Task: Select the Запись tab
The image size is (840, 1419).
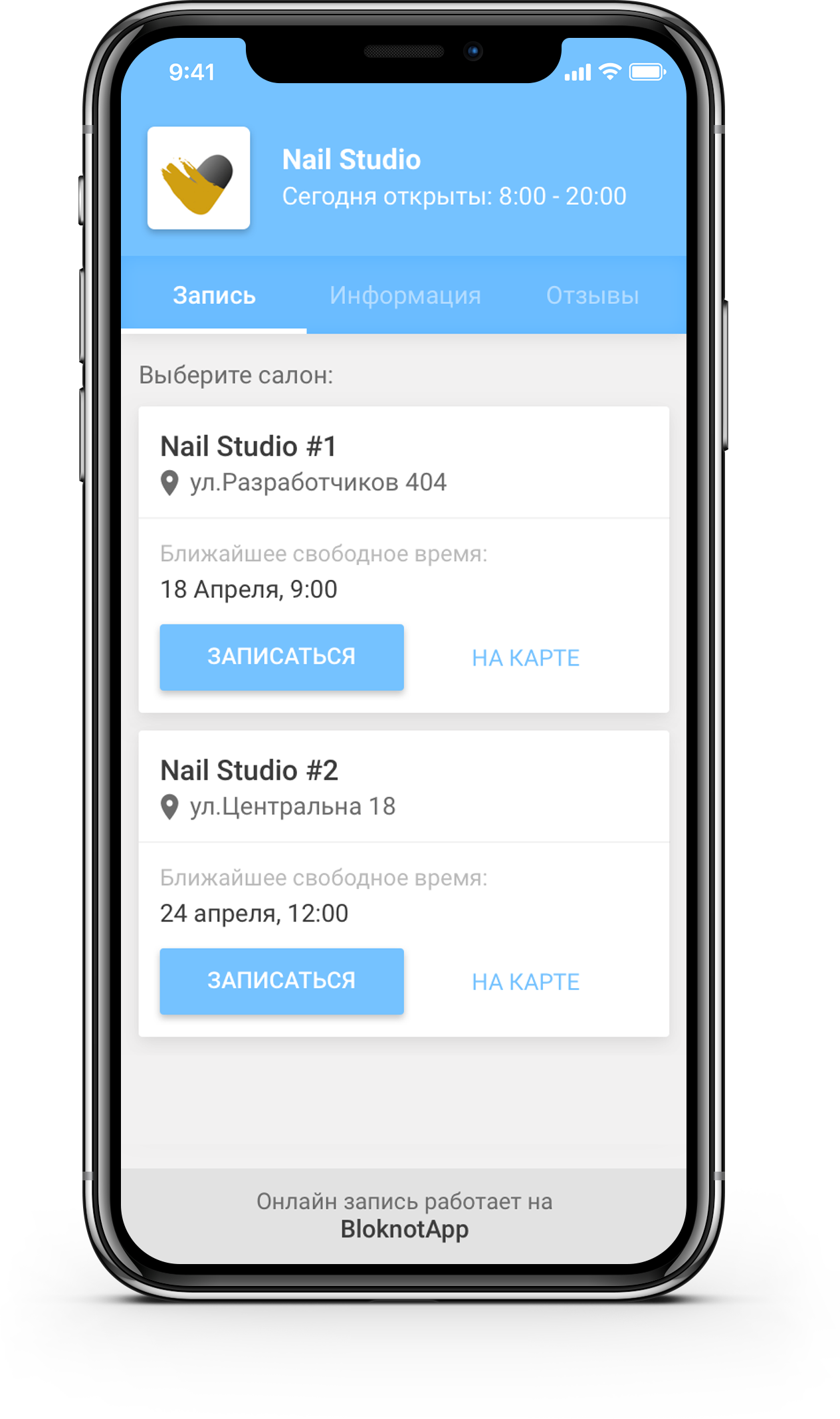Action: tap(214, 295)
